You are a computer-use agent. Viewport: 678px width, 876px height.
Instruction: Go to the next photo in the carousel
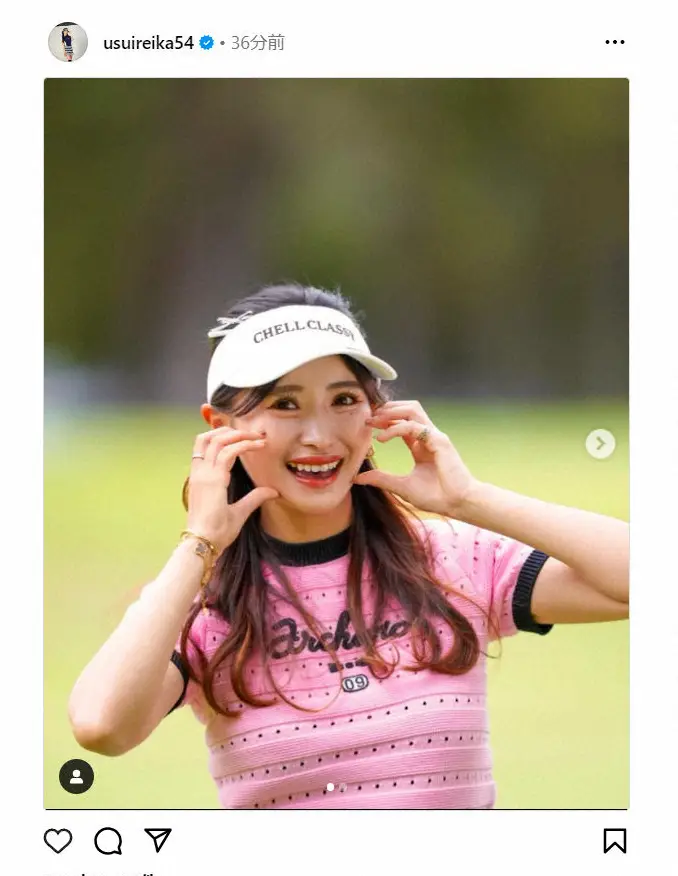[x=600, y=443]
